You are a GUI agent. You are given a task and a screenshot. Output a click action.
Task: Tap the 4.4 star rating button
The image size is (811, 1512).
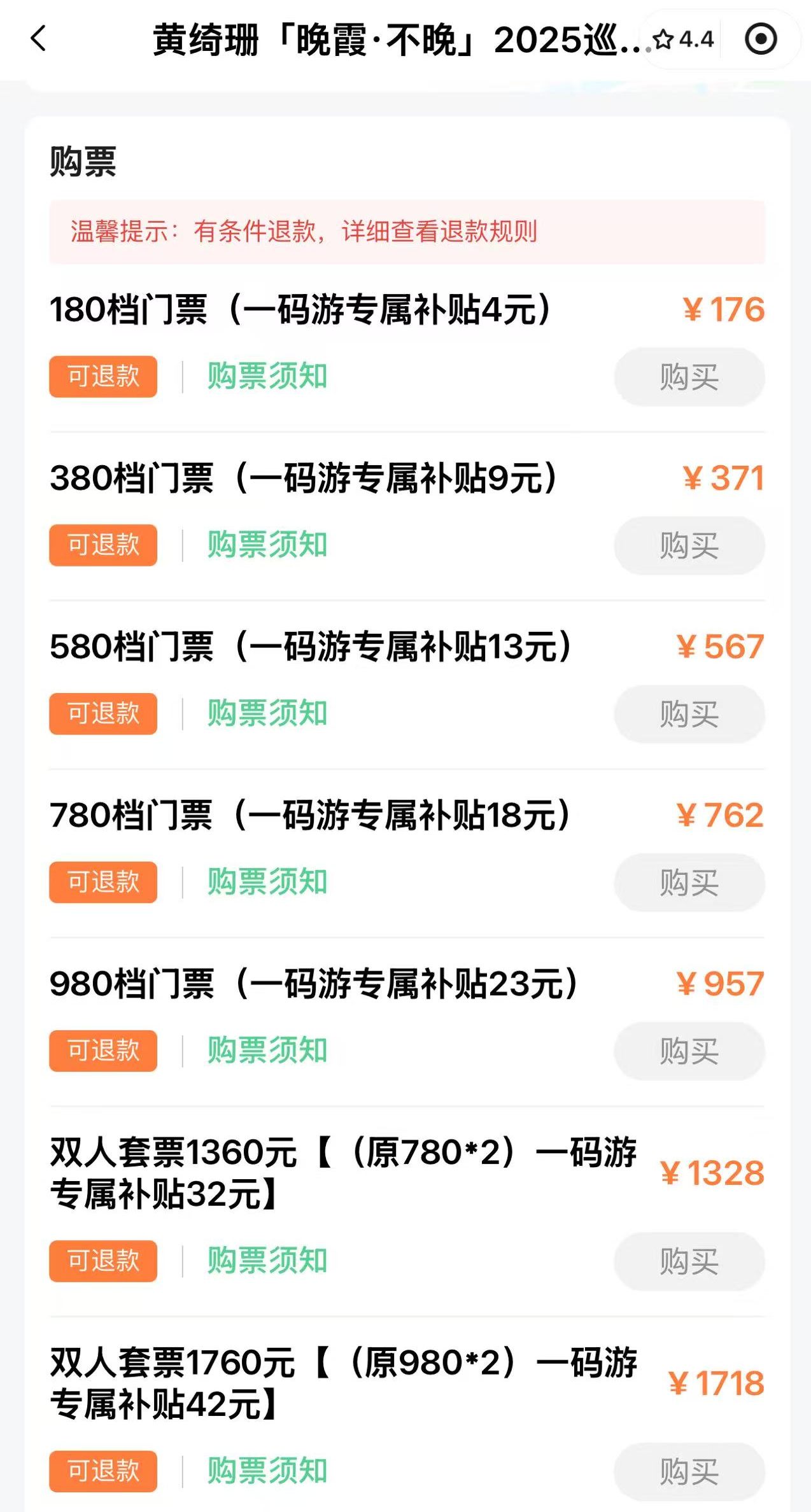[x=684, y=39]
